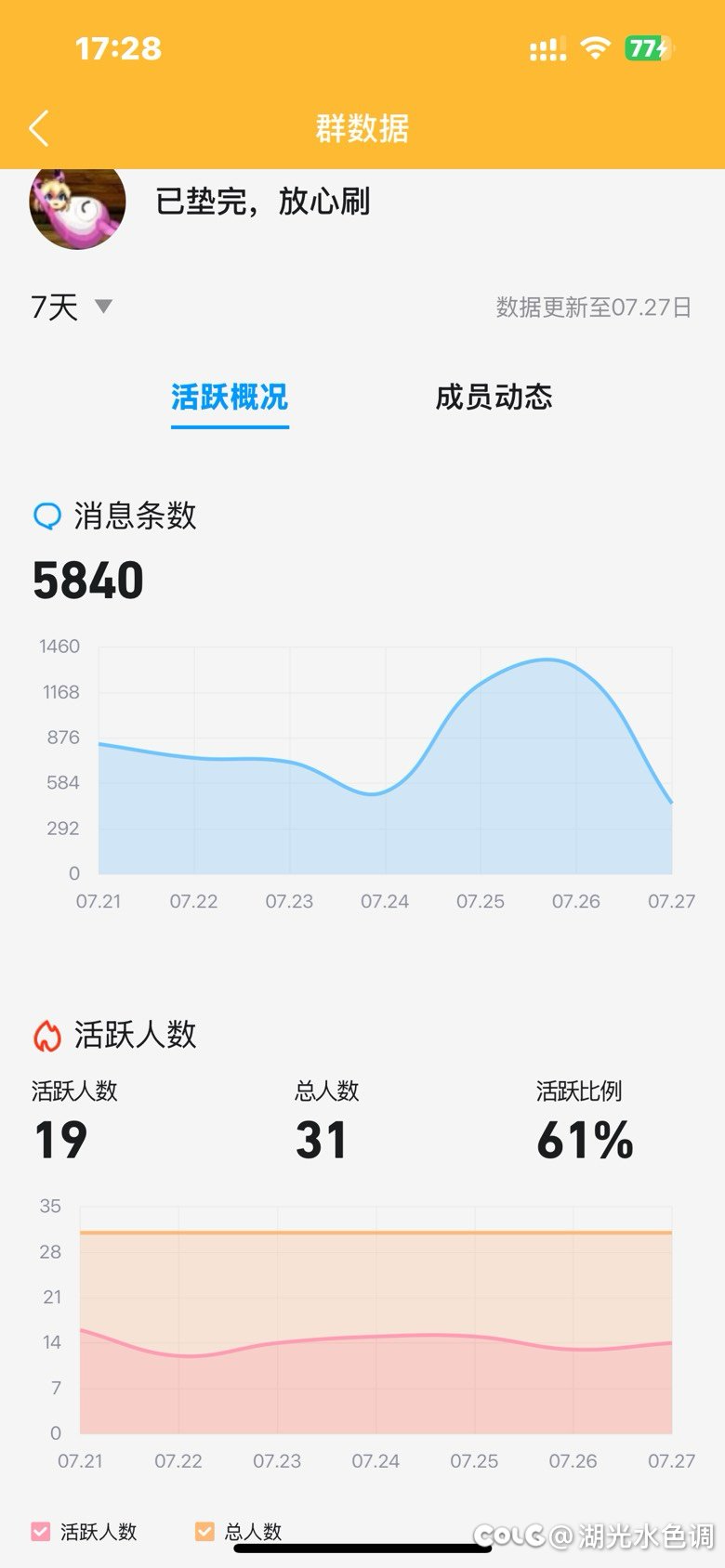Switch to the 成员动态 tab
The image size is (725, 1568).
point(494,397)
